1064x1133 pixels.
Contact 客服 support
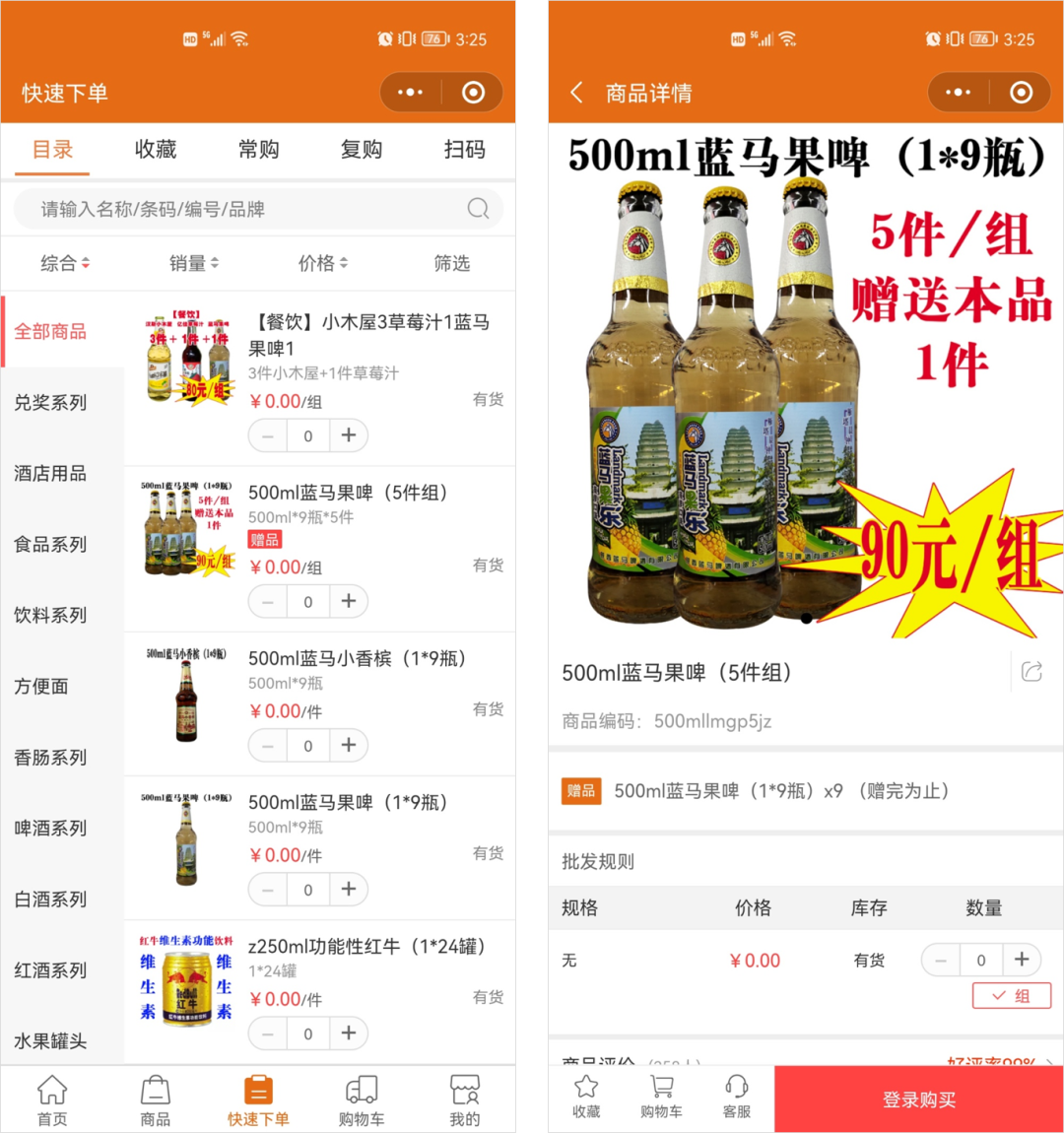(736, 1097)
